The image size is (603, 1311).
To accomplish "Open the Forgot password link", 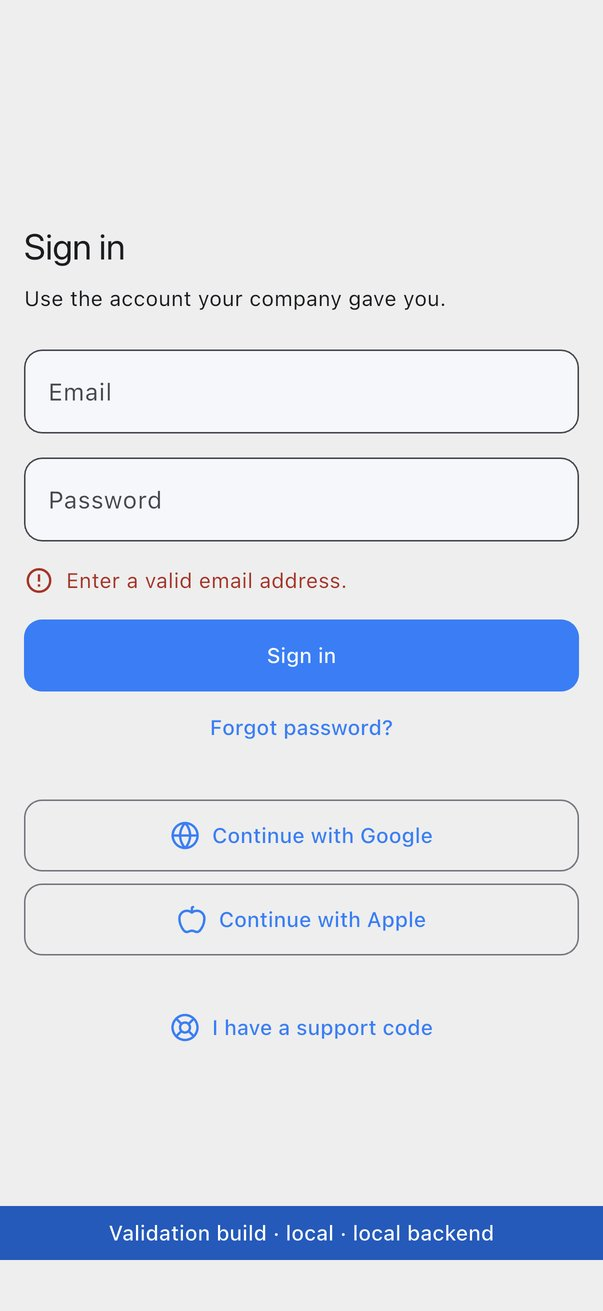I will click(x=301, y=727).
